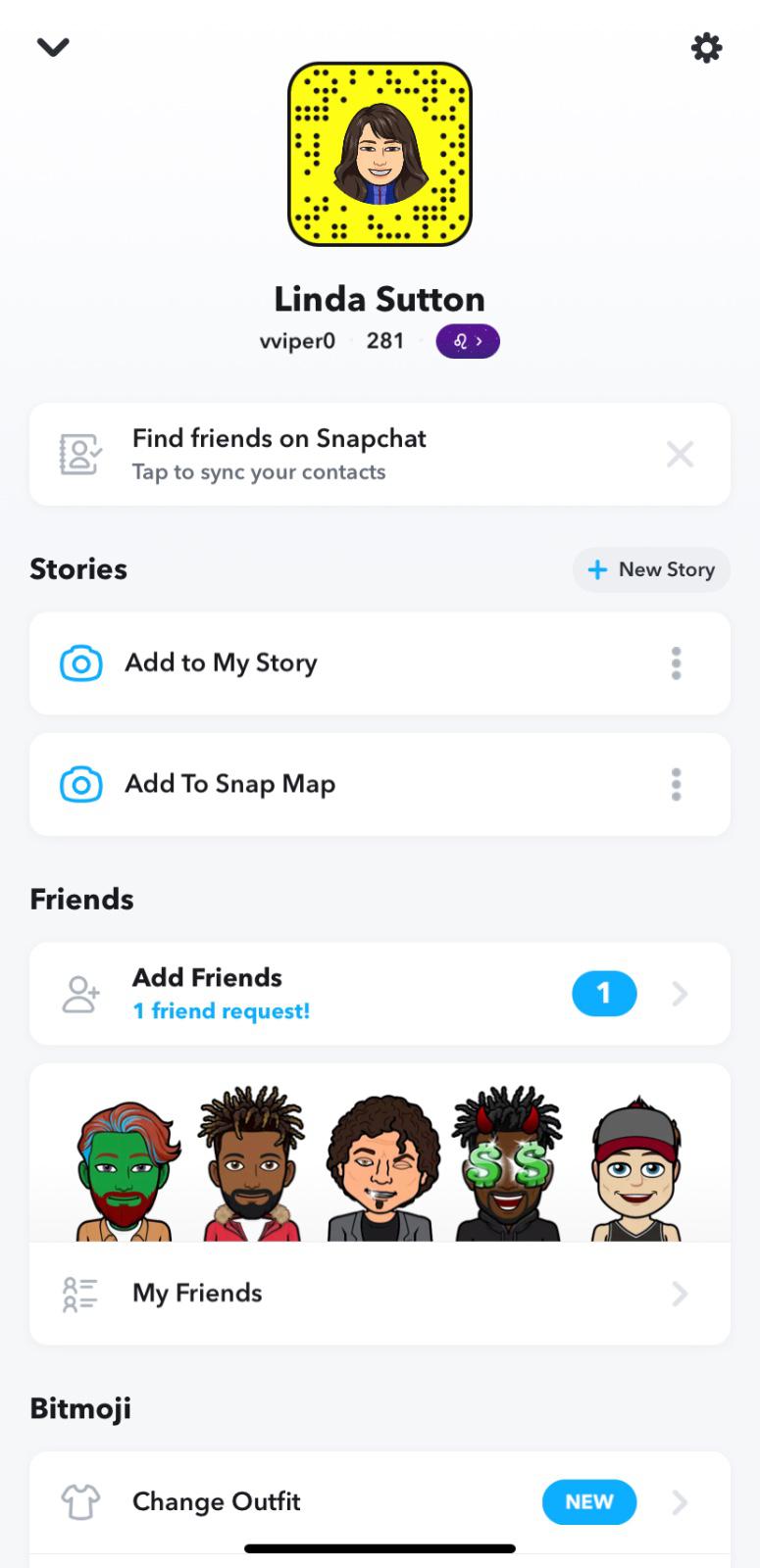Image resolution: width=760 pixels, height=1568 pixels.
Task: Open options for Add To Snap Map
Action: pos(676,784)
